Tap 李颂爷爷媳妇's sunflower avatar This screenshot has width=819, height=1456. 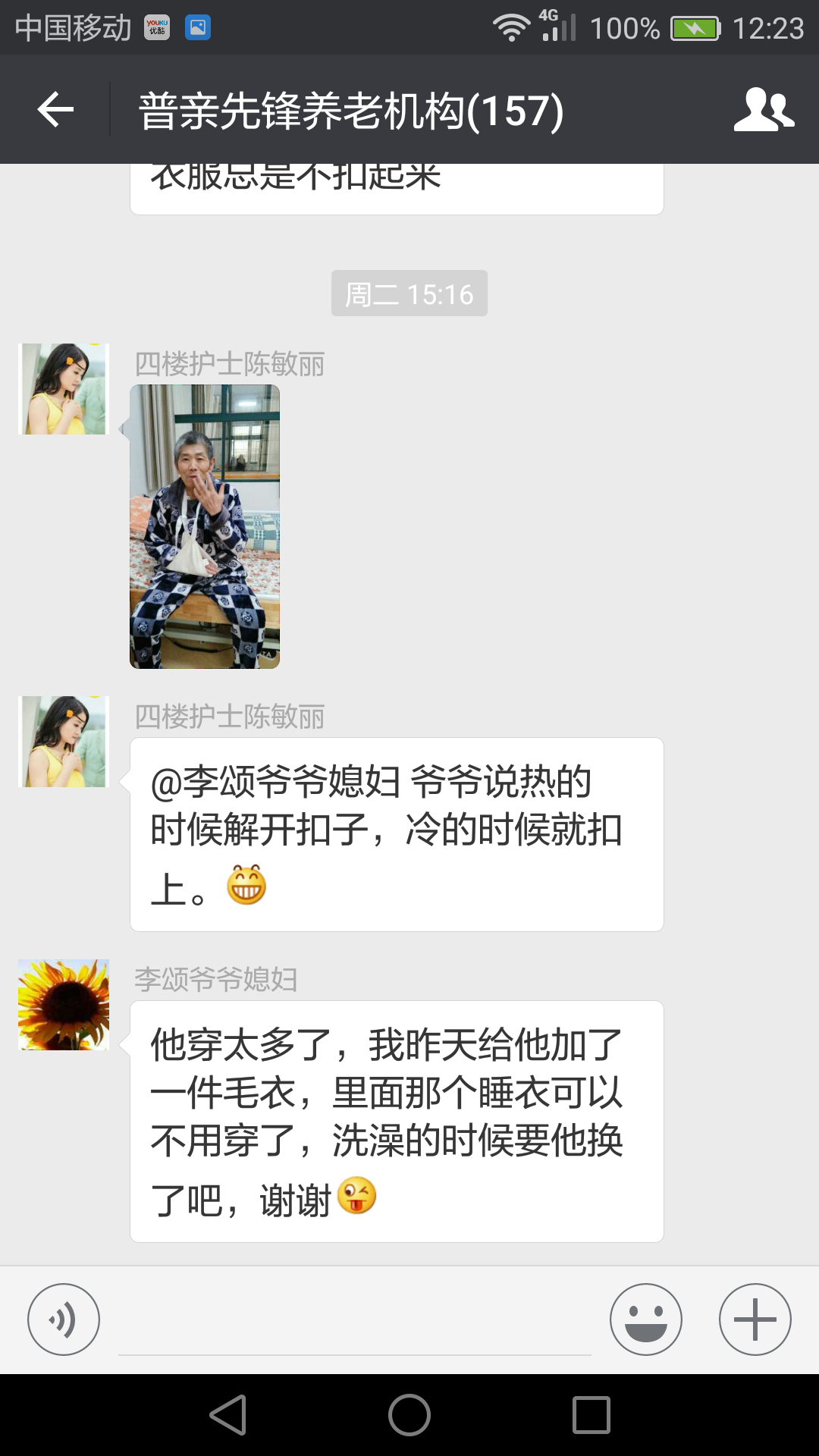click(x=64, y=1005)
